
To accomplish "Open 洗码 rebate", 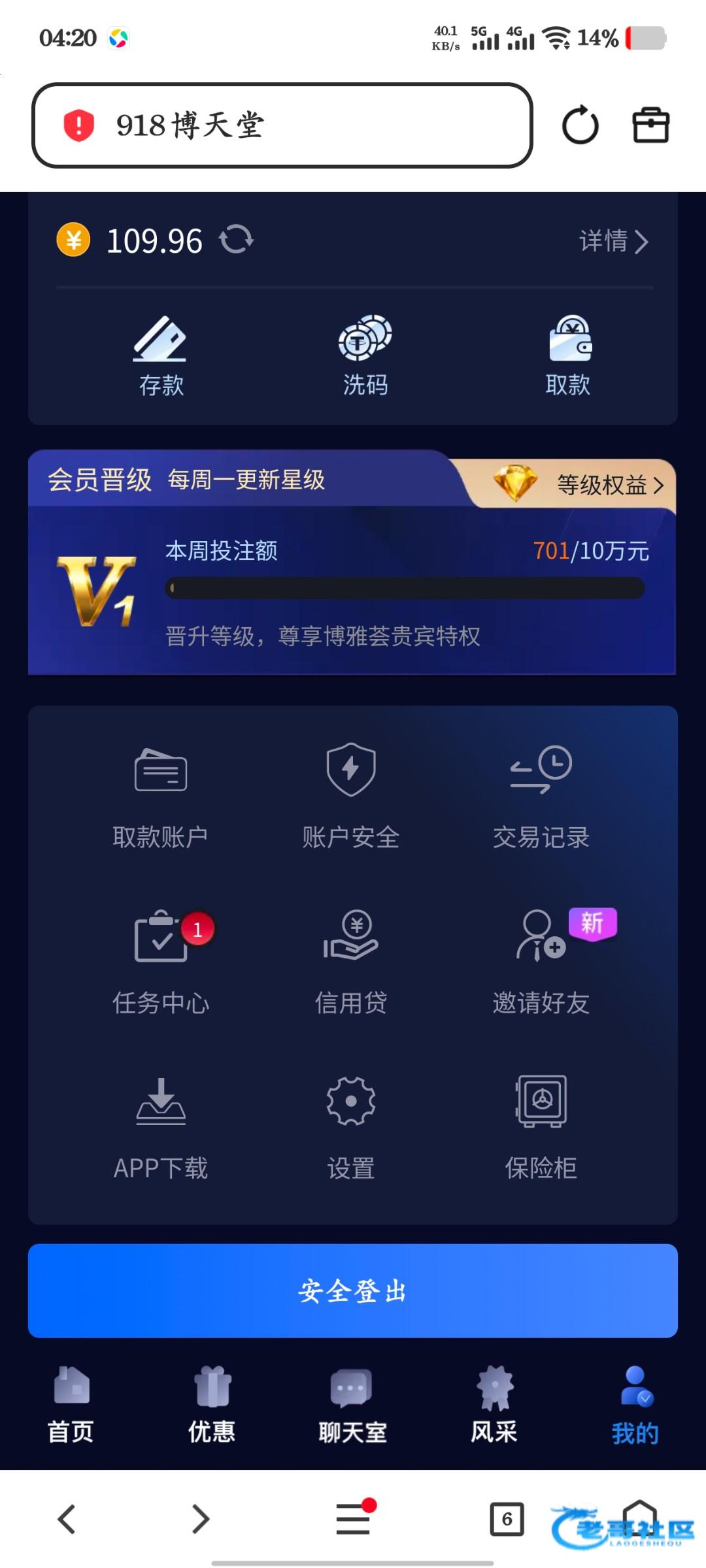I will point(365,356).
